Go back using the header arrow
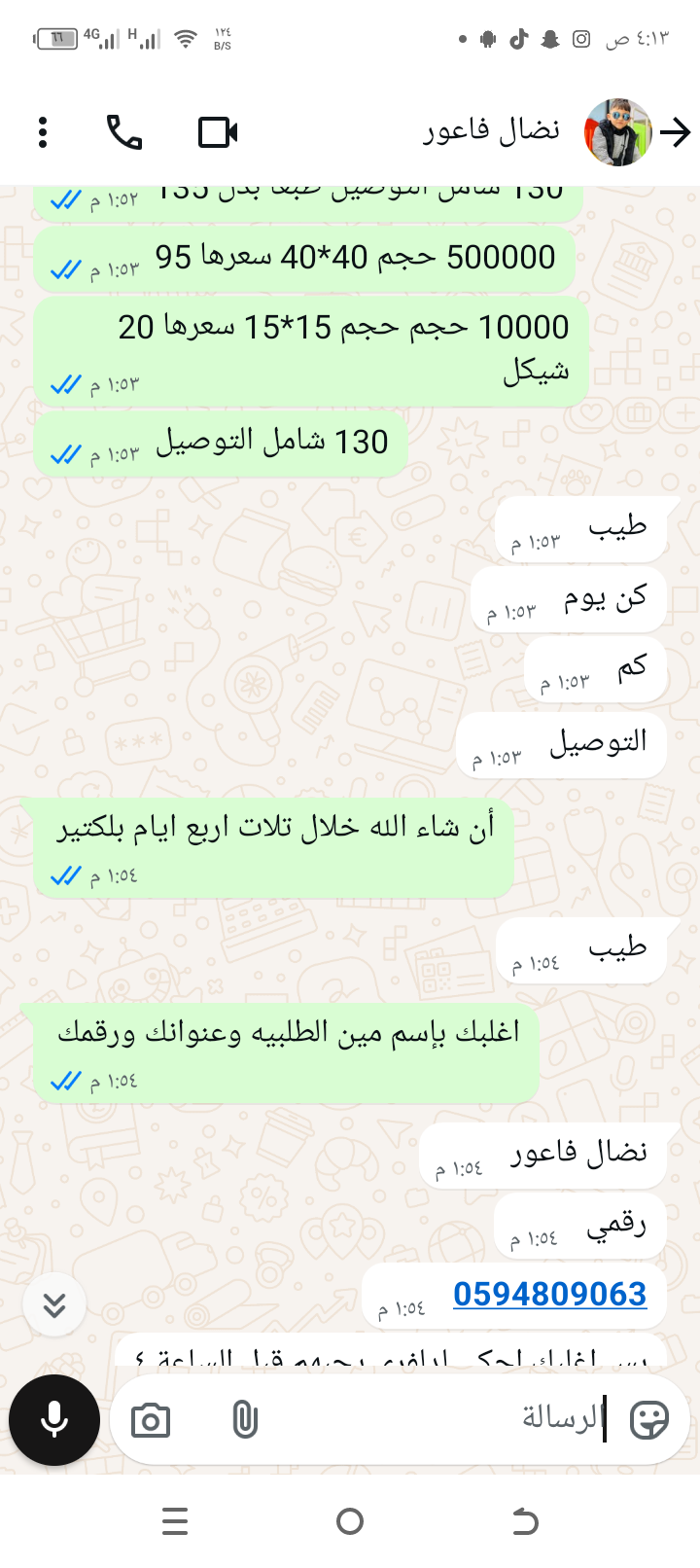Image resolution: width=700 pixels, height=1568 pixels. [675, 132]
